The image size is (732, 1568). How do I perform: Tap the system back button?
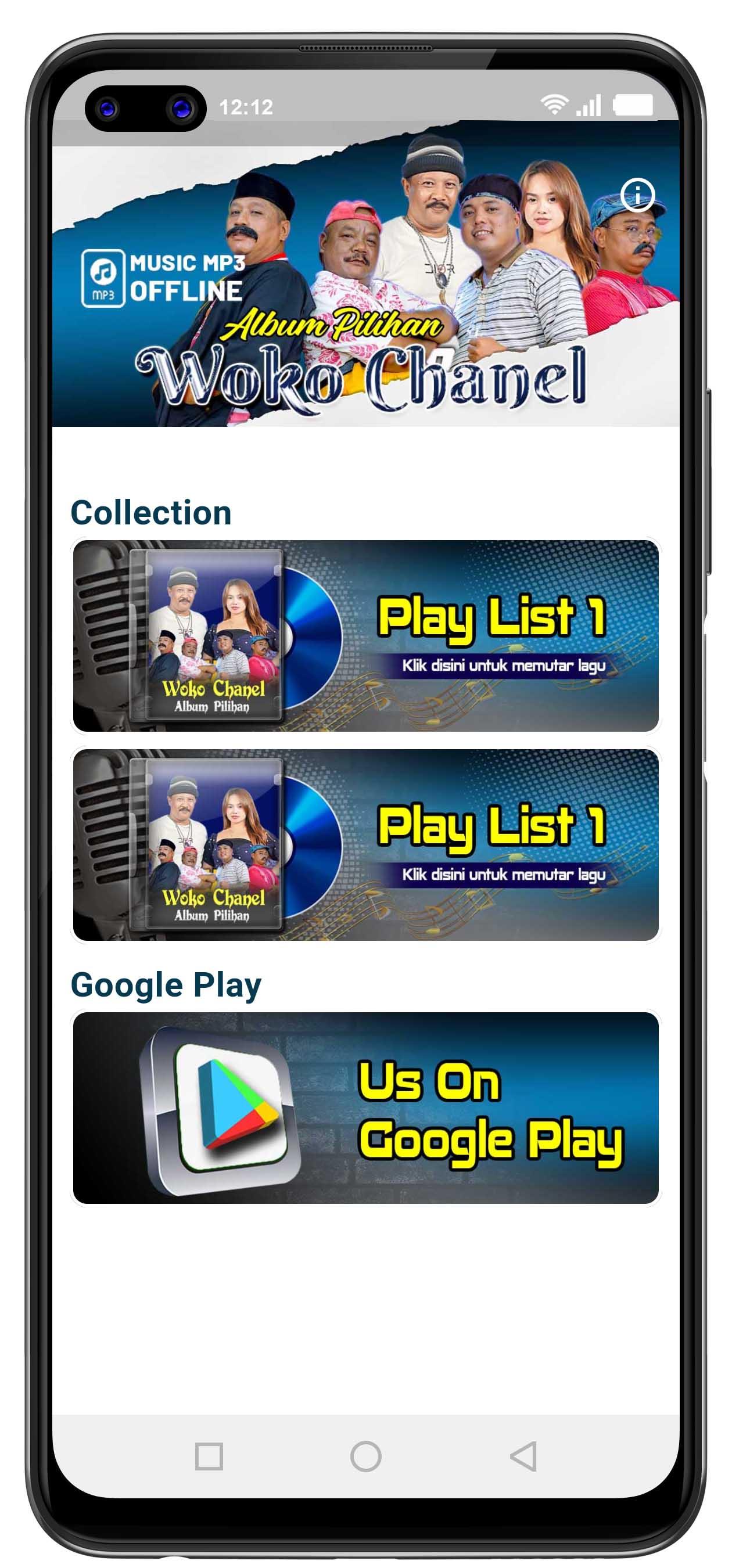point(523,1456)
